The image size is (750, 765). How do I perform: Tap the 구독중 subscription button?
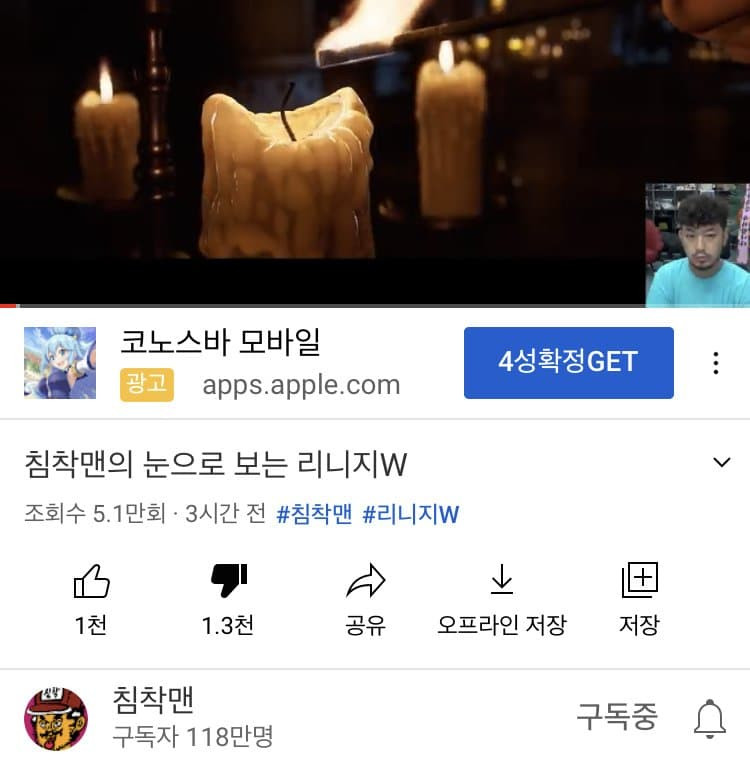(616, 716)
